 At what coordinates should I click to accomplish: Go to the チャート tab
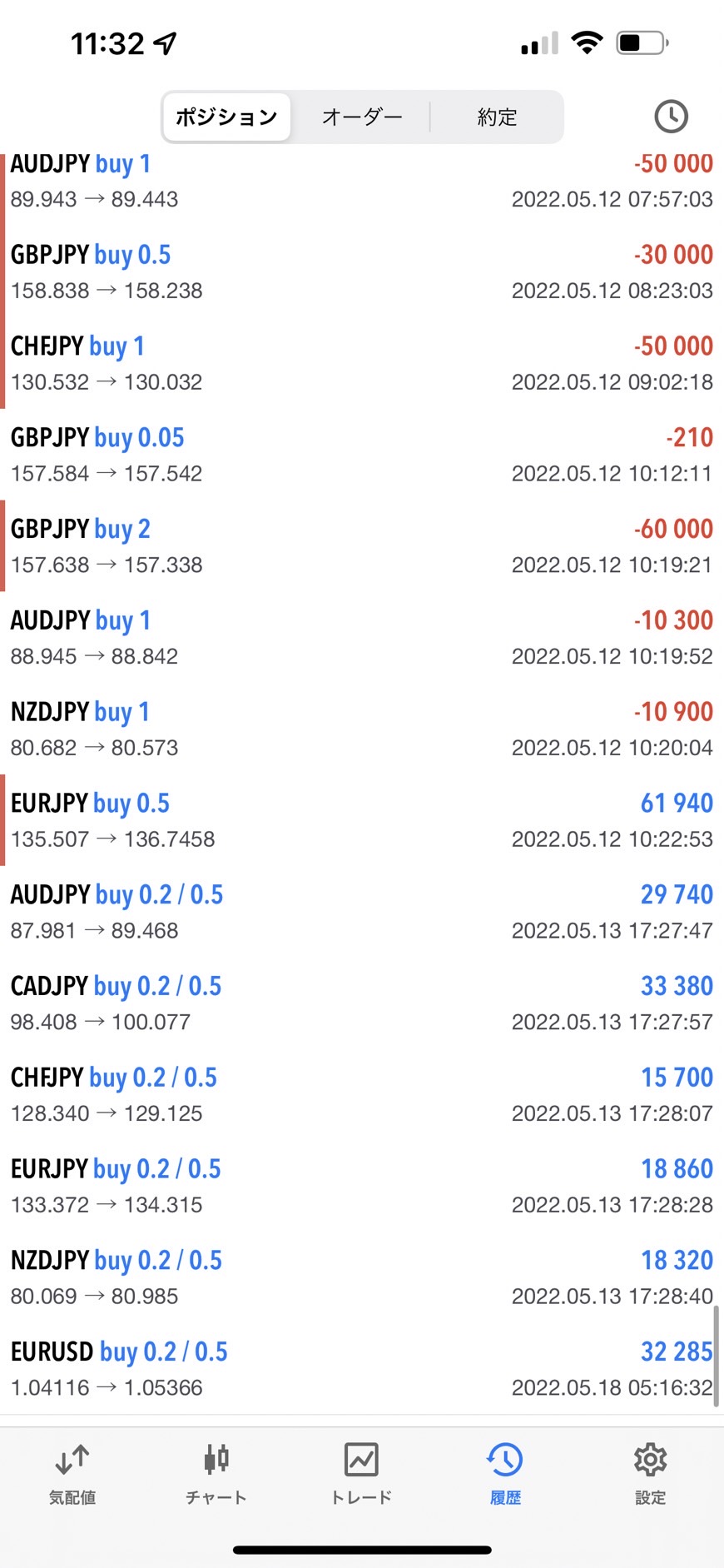tap(216, 1476)
